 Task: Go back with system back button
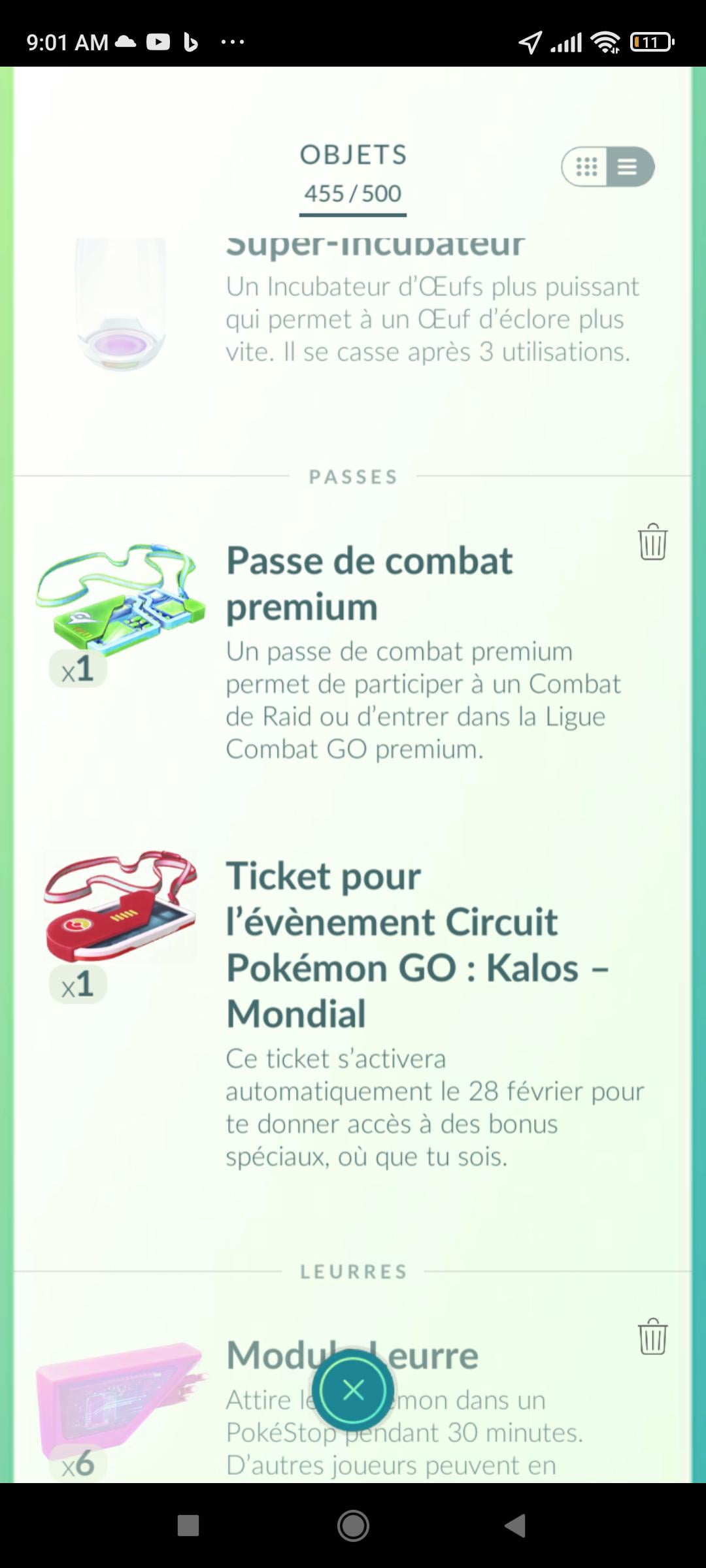pos(515,1526)
